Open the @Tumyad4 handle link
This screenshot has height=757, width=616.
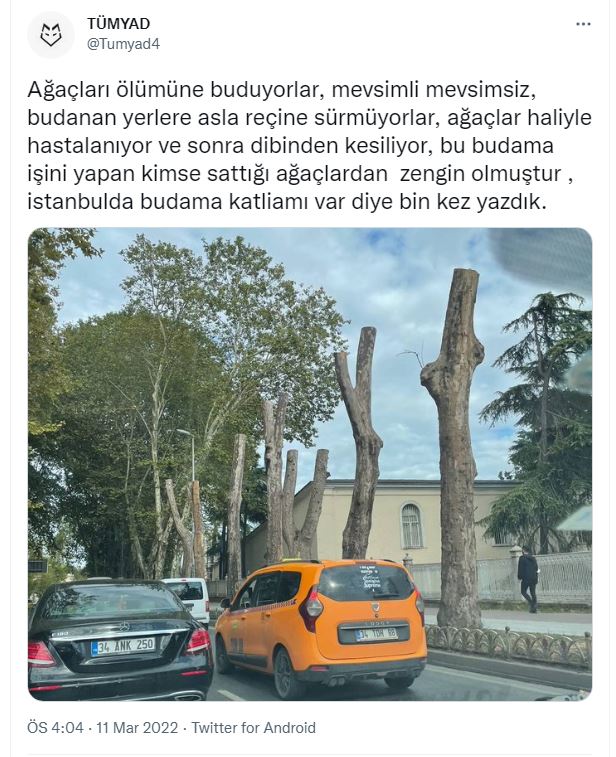123,44
